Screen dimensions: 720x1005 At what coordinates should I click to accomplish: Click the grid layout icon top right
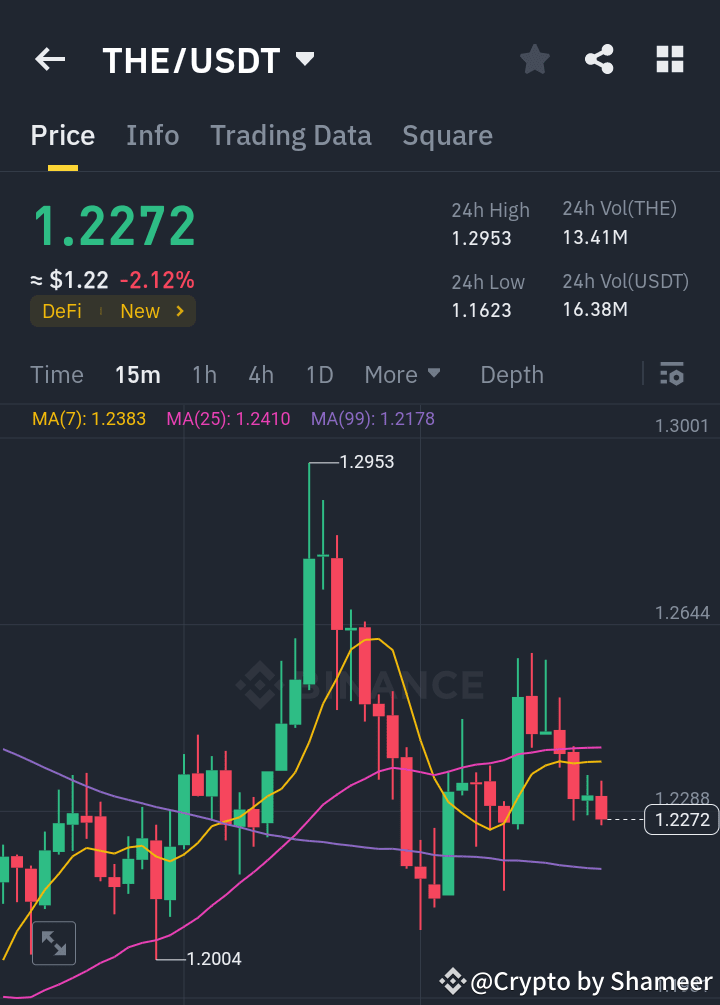click(x=669, y=59)
